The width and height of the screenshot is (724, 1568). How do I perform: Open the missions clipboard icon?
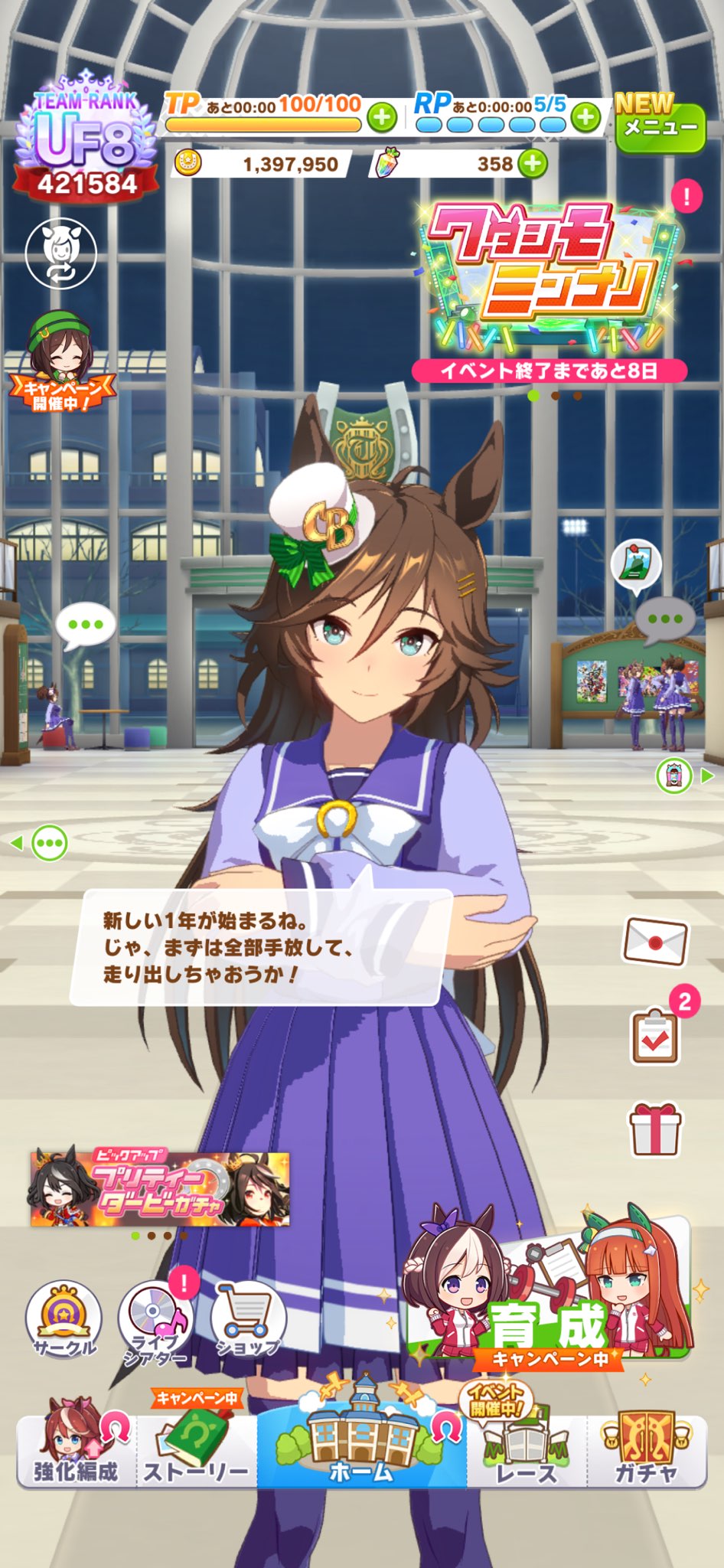coord(655,1036)
